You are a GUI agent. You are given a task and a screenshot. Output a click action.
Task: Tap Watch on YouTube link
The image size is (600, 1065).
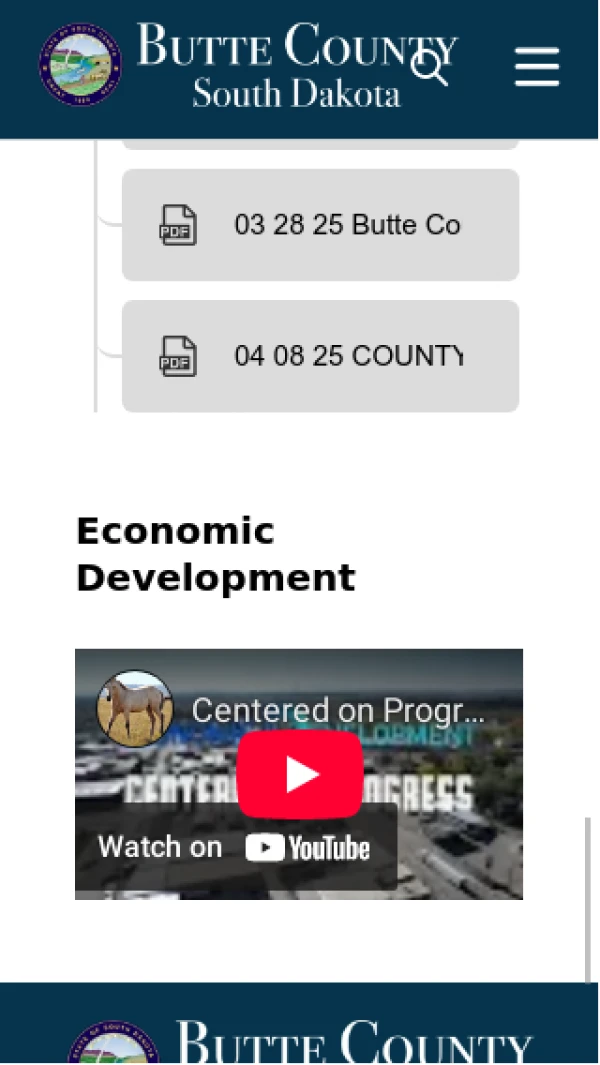(236, 848)
